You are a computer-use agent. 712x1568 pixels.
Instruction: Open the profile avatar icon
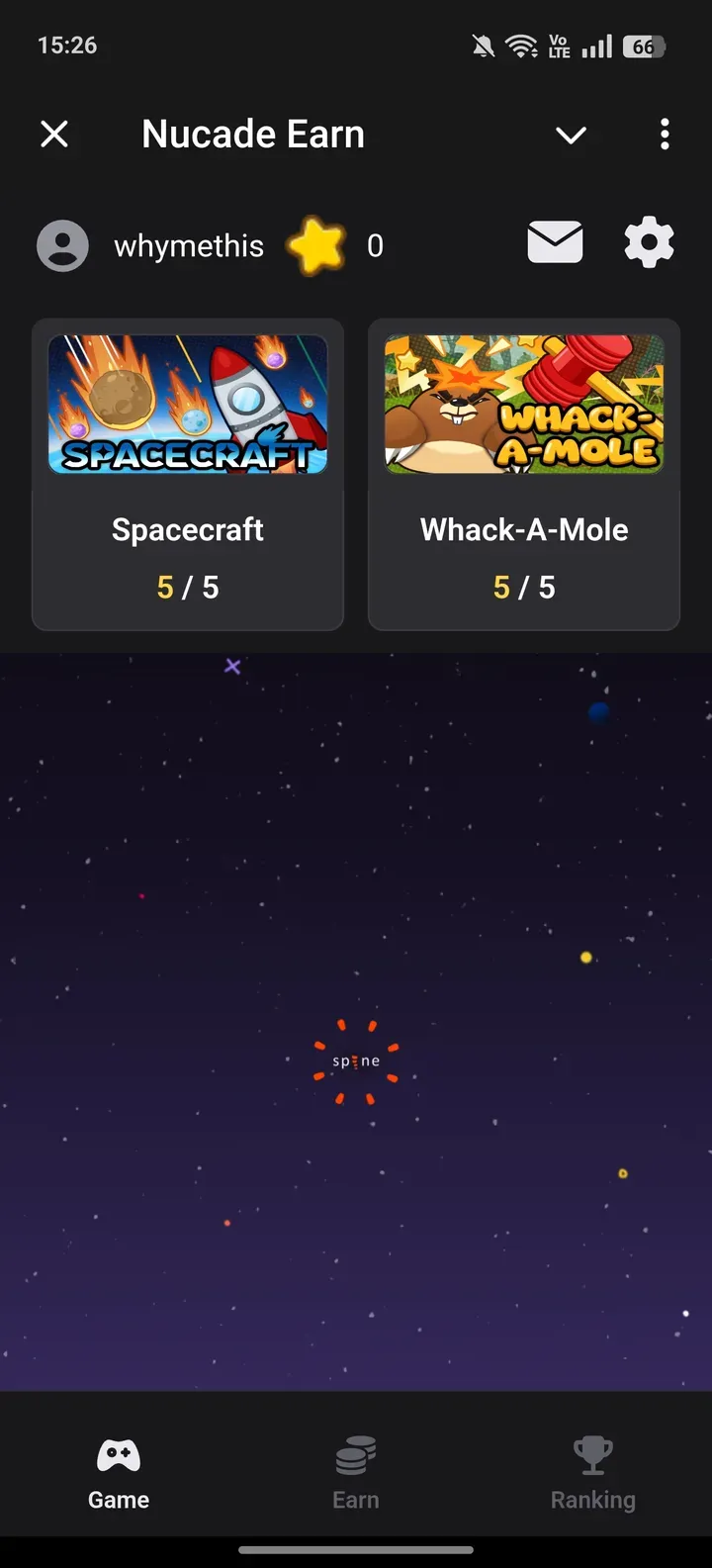click(62, 244)
